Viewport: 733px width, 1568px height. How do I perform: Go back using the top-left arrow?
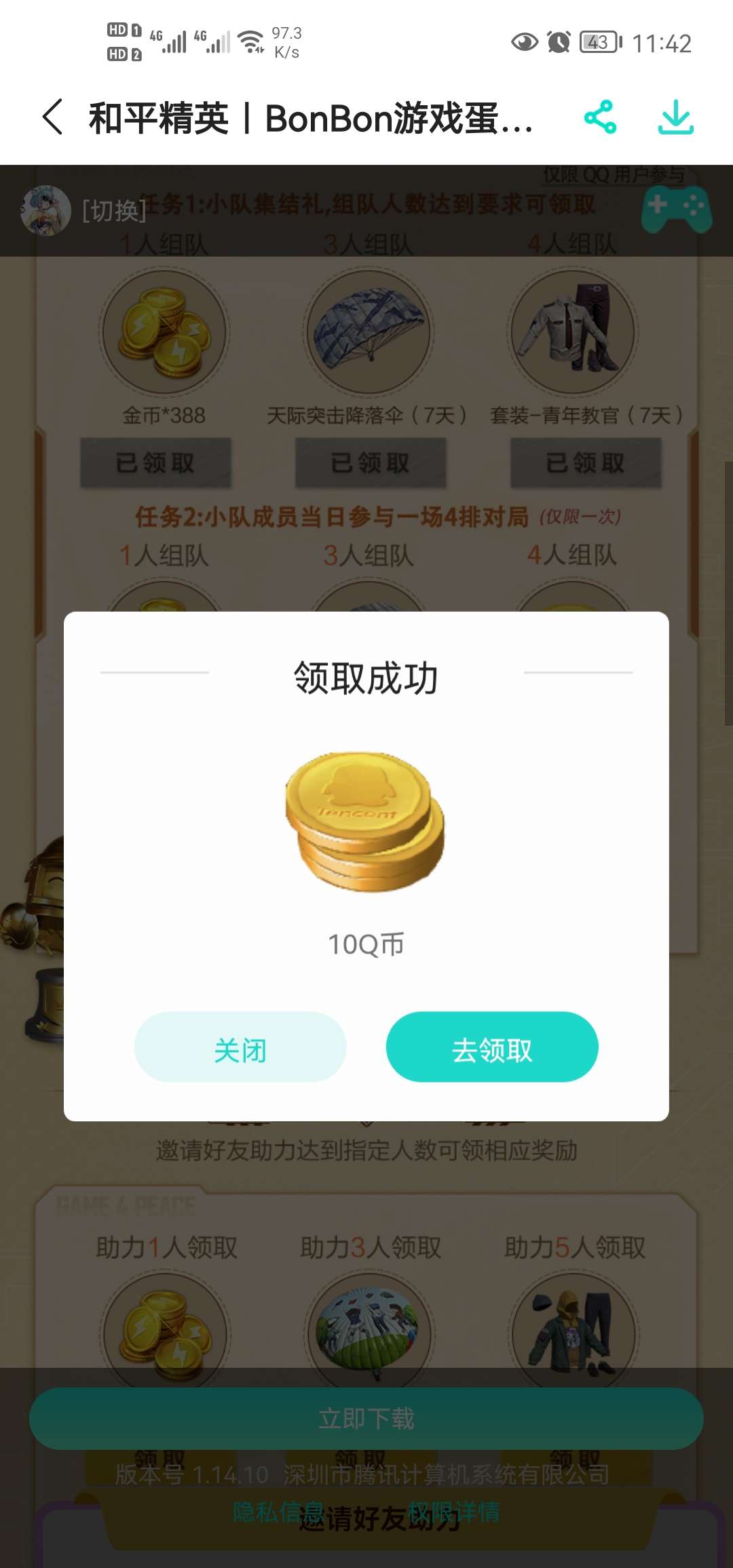coord(53,117)
